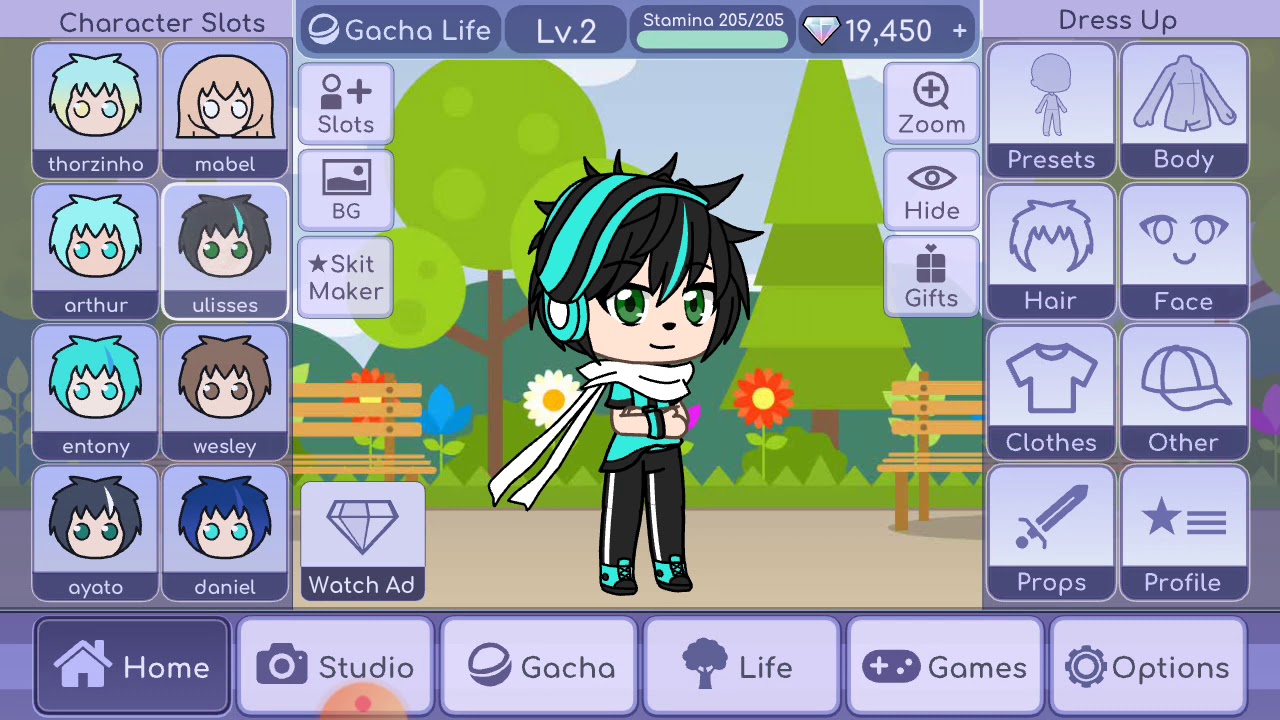Viewport: 1280px width, 720px height.
Task: Open the Skit Maker
Action: 346,277
